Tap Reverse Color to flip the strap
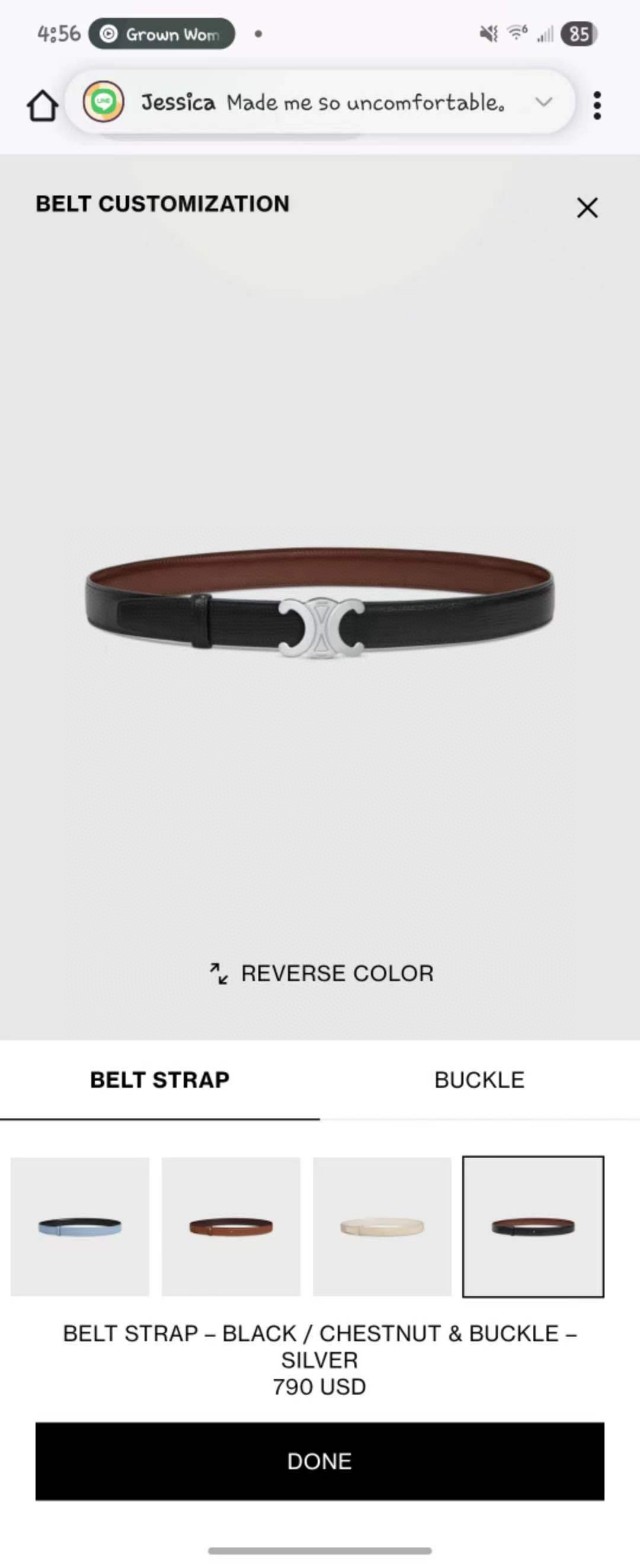 pos(321,973)
